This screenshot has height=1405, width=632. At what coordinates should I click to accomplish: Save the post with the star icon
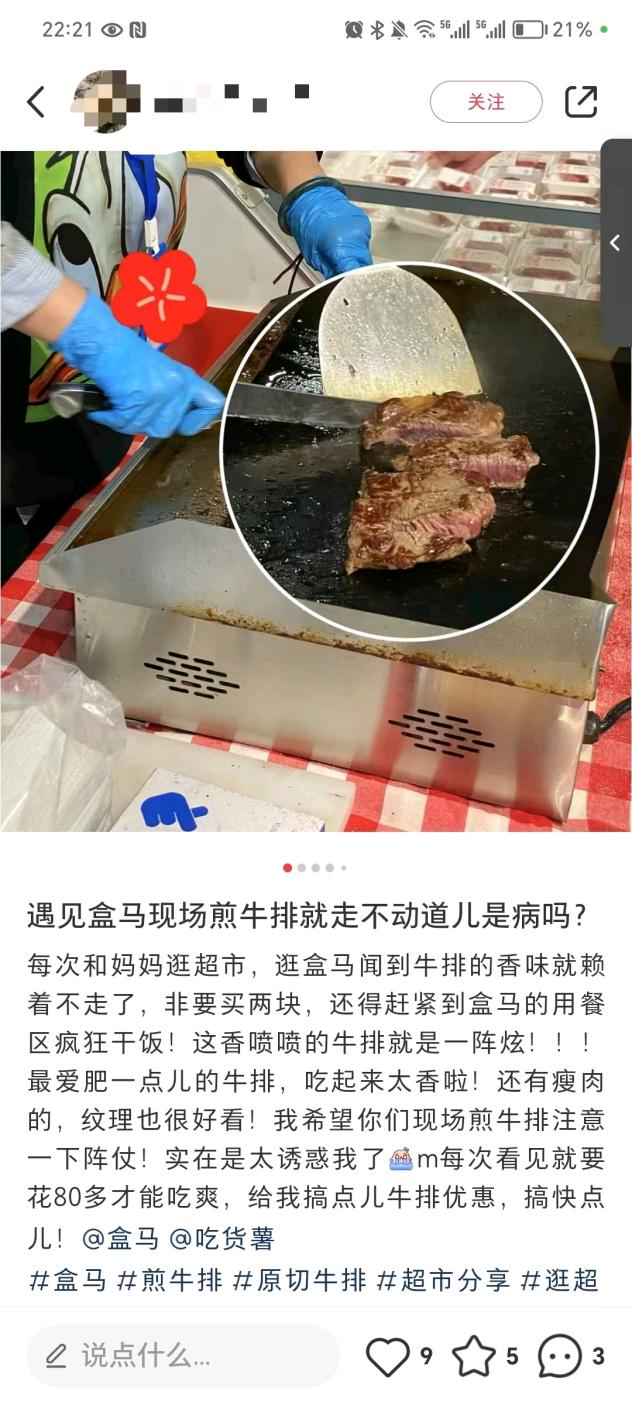474,1356
